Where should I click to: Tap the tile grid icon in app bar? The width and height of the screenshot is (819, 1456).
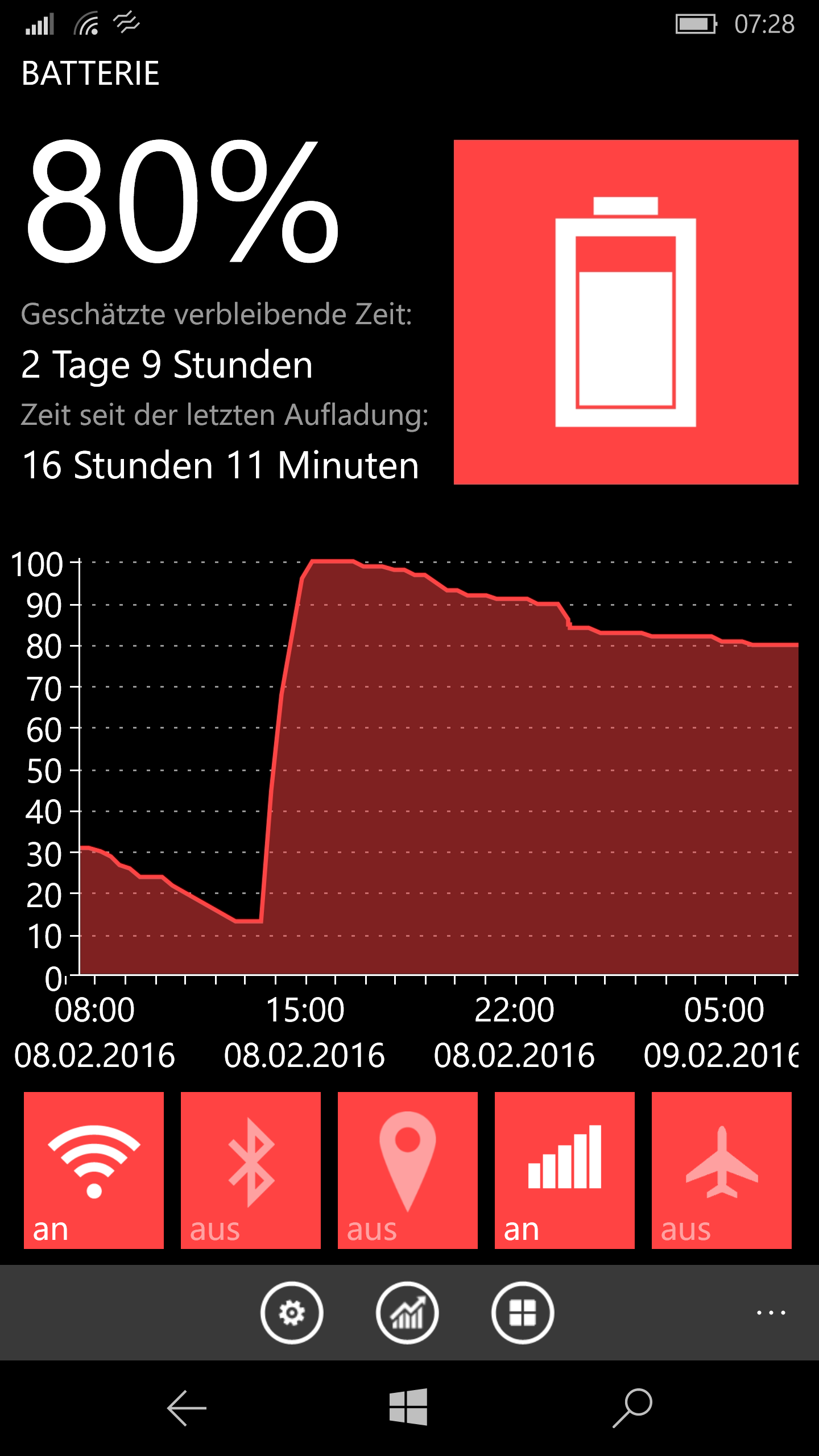tap(523, 1313)
